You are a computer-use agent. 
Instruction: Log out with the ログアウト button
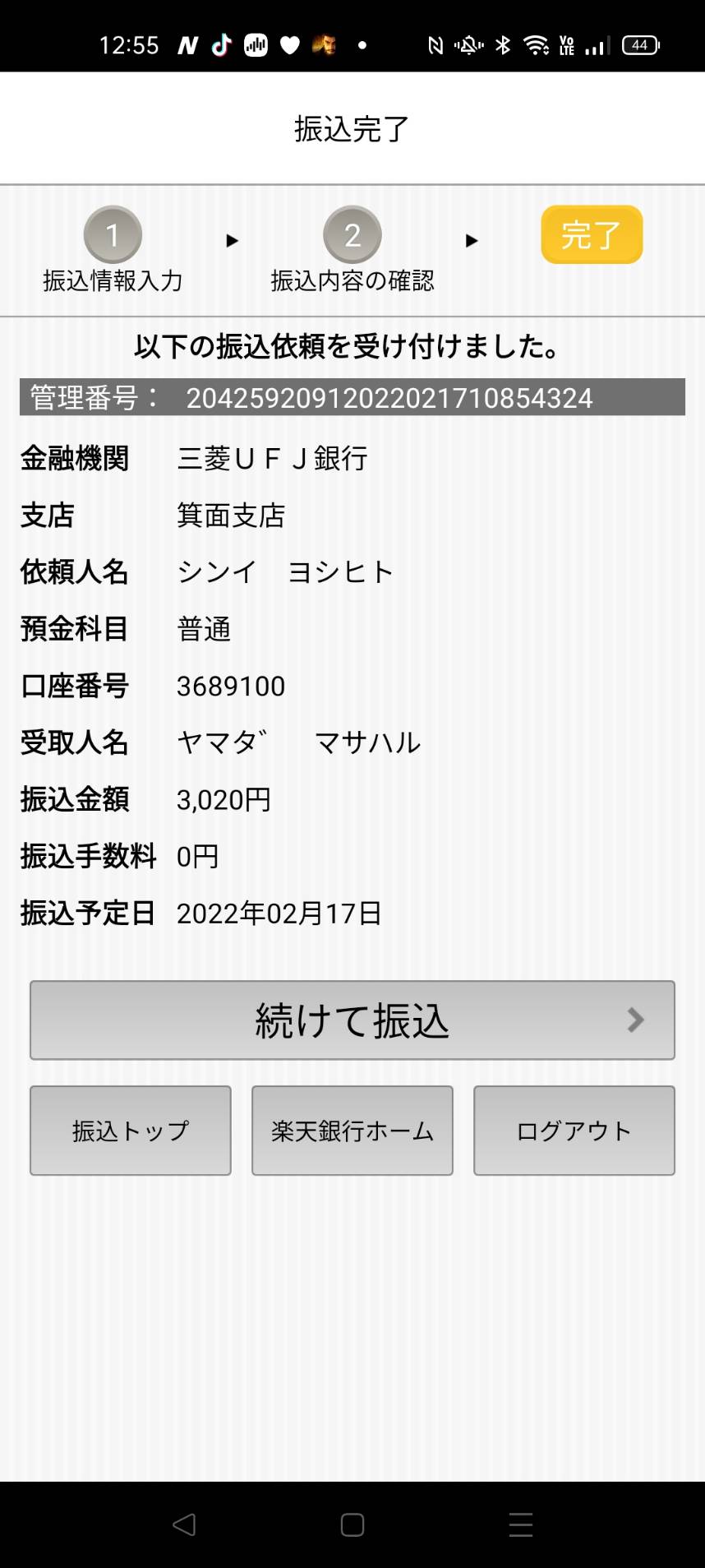tap(574, 1131)
